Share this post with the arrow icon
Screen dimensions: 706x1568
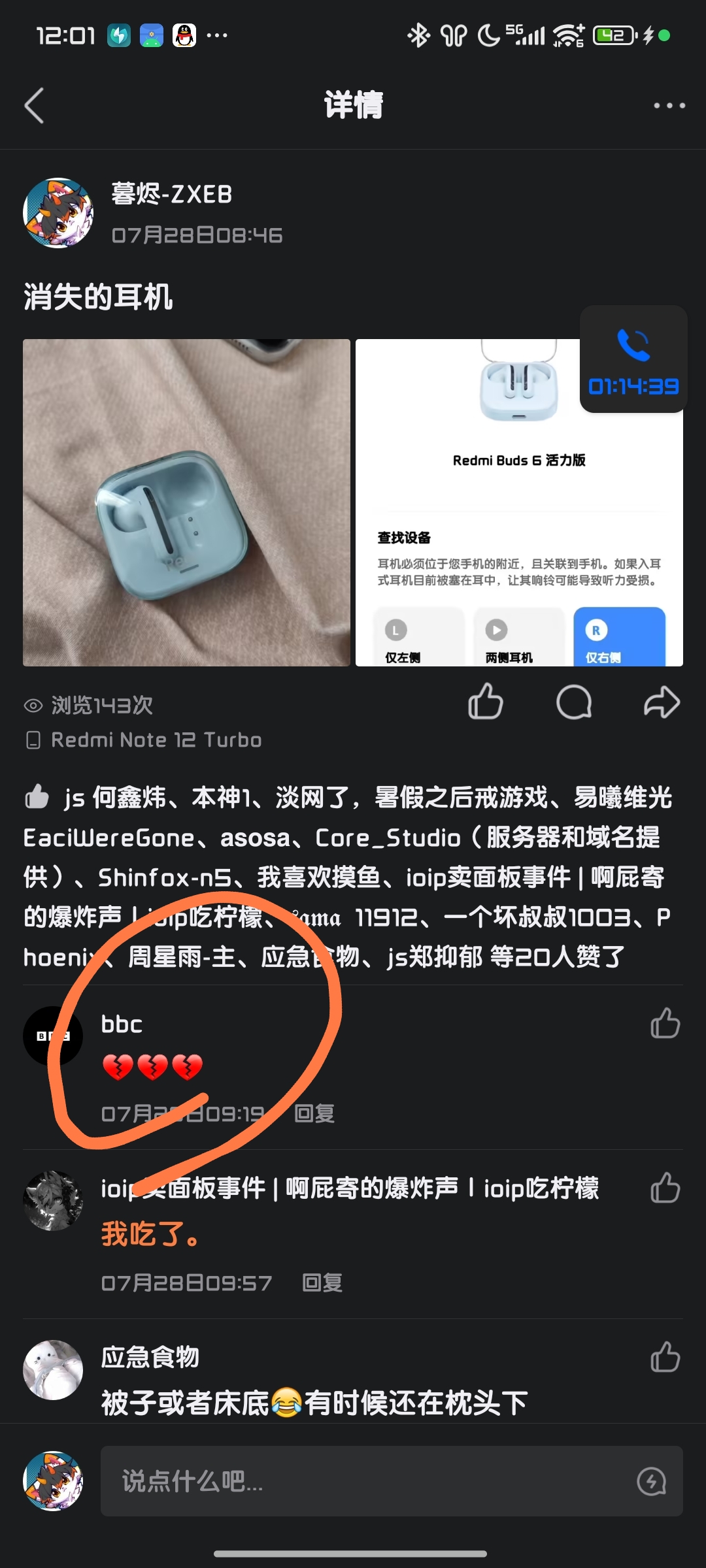[662, 702]
